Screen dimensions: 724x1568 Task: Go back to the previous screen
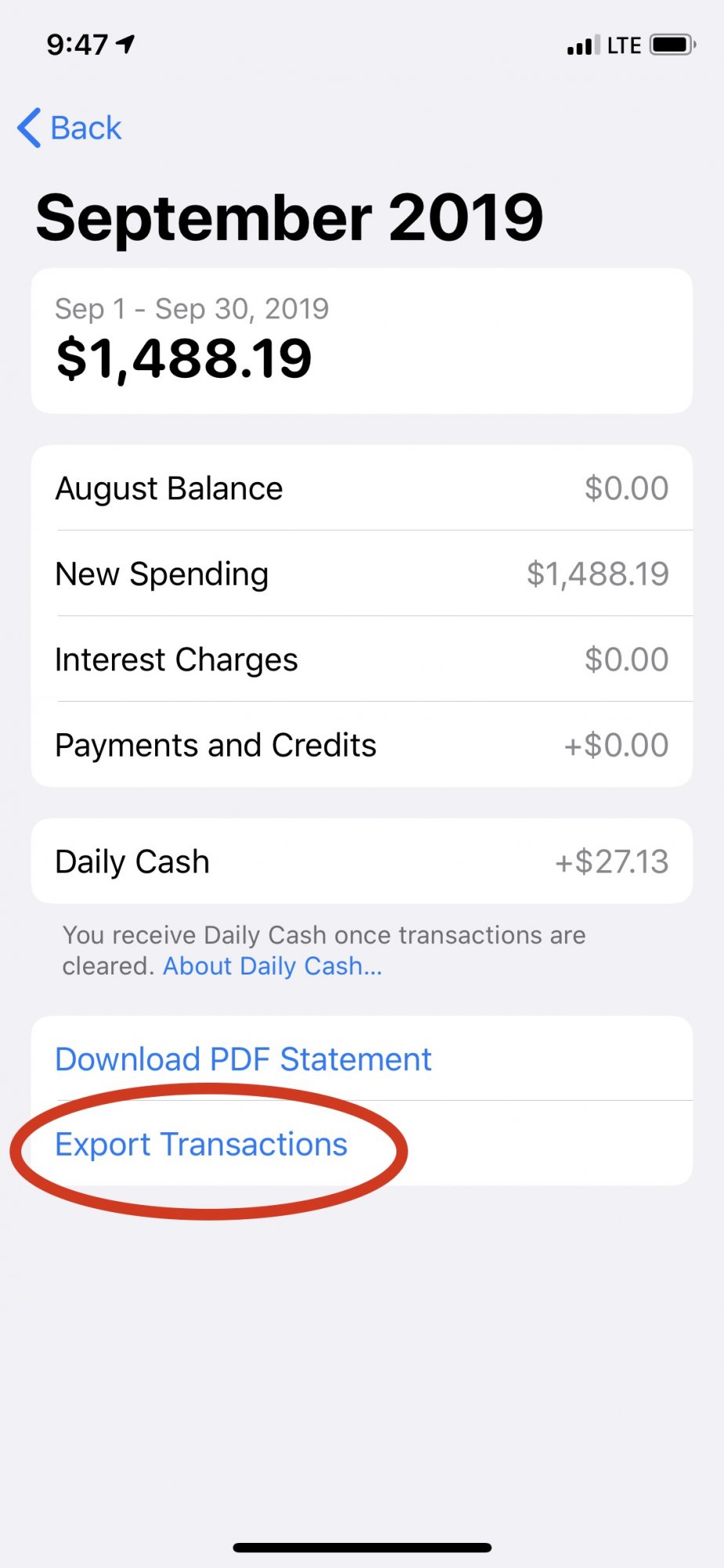70,128
